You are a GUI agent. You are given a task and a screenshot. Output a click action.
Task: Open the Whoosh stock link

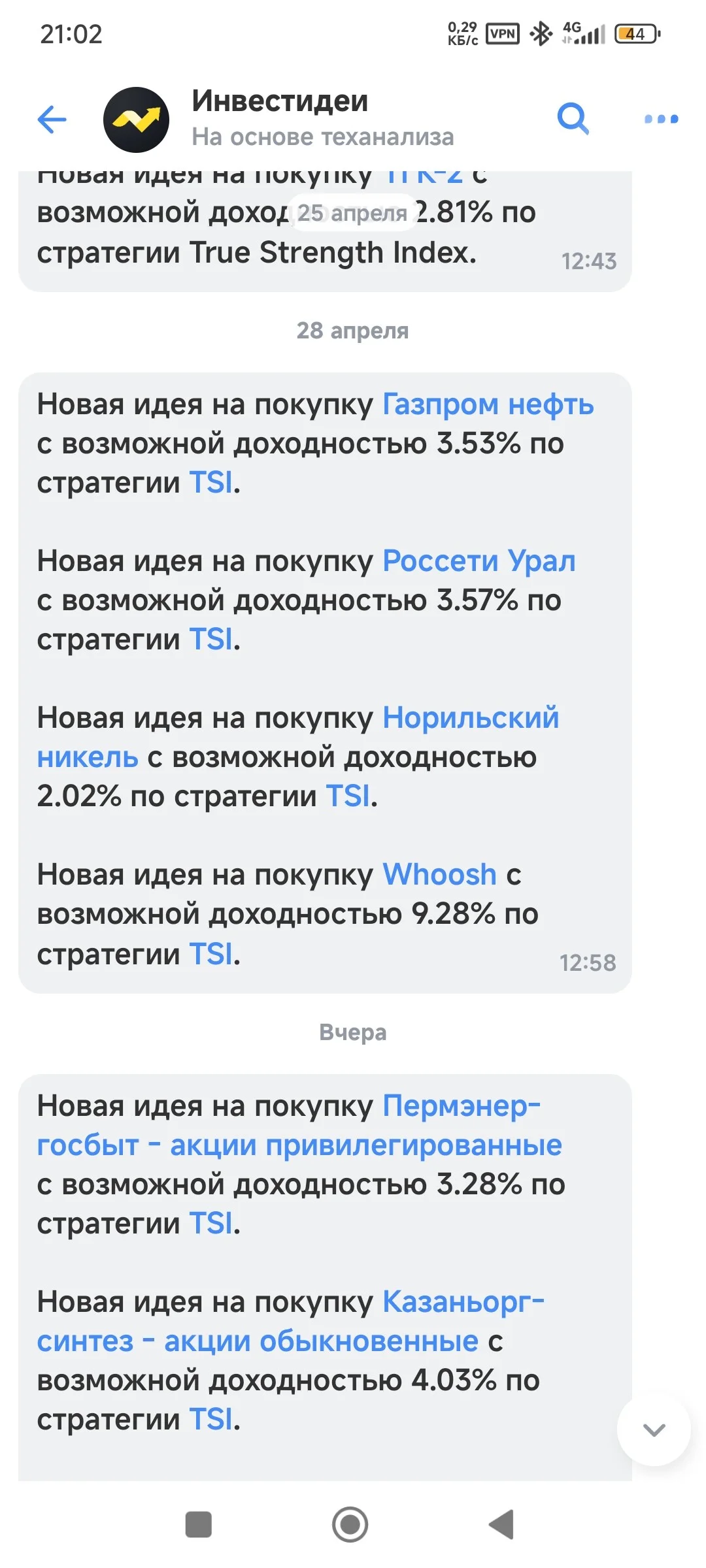click(439, 874)
